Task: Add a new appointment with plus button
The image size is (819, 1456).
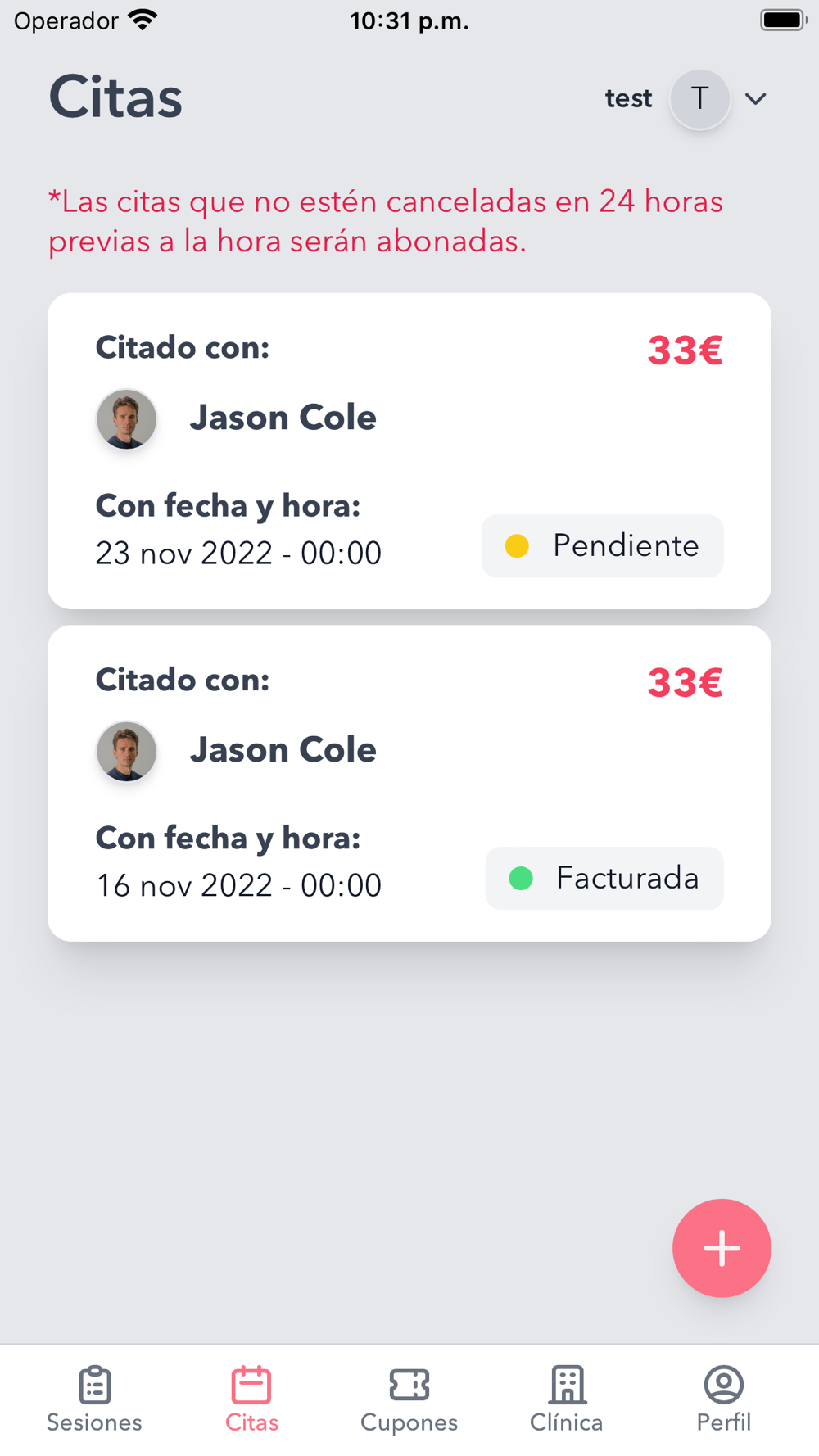Action: tap(722, 1248)
